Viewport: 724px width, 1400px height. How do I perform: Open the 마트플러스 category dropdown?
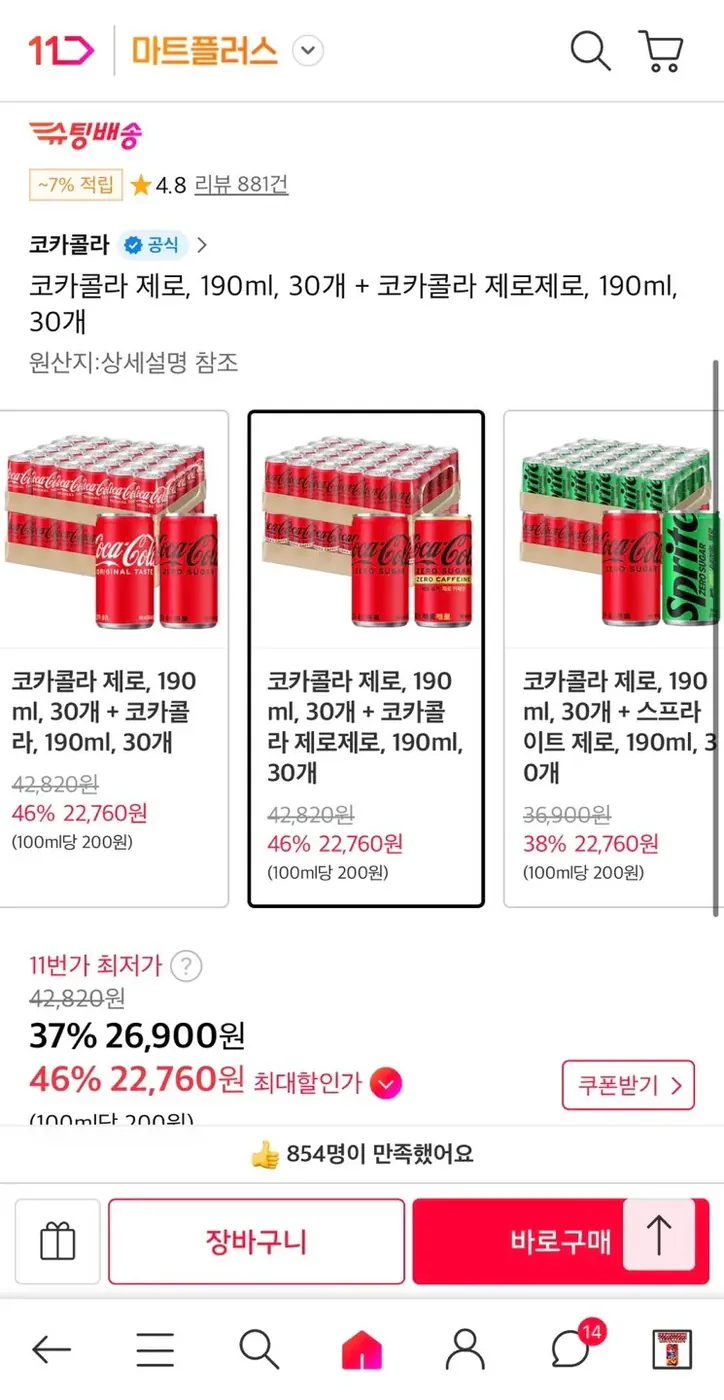coord(307,50)
